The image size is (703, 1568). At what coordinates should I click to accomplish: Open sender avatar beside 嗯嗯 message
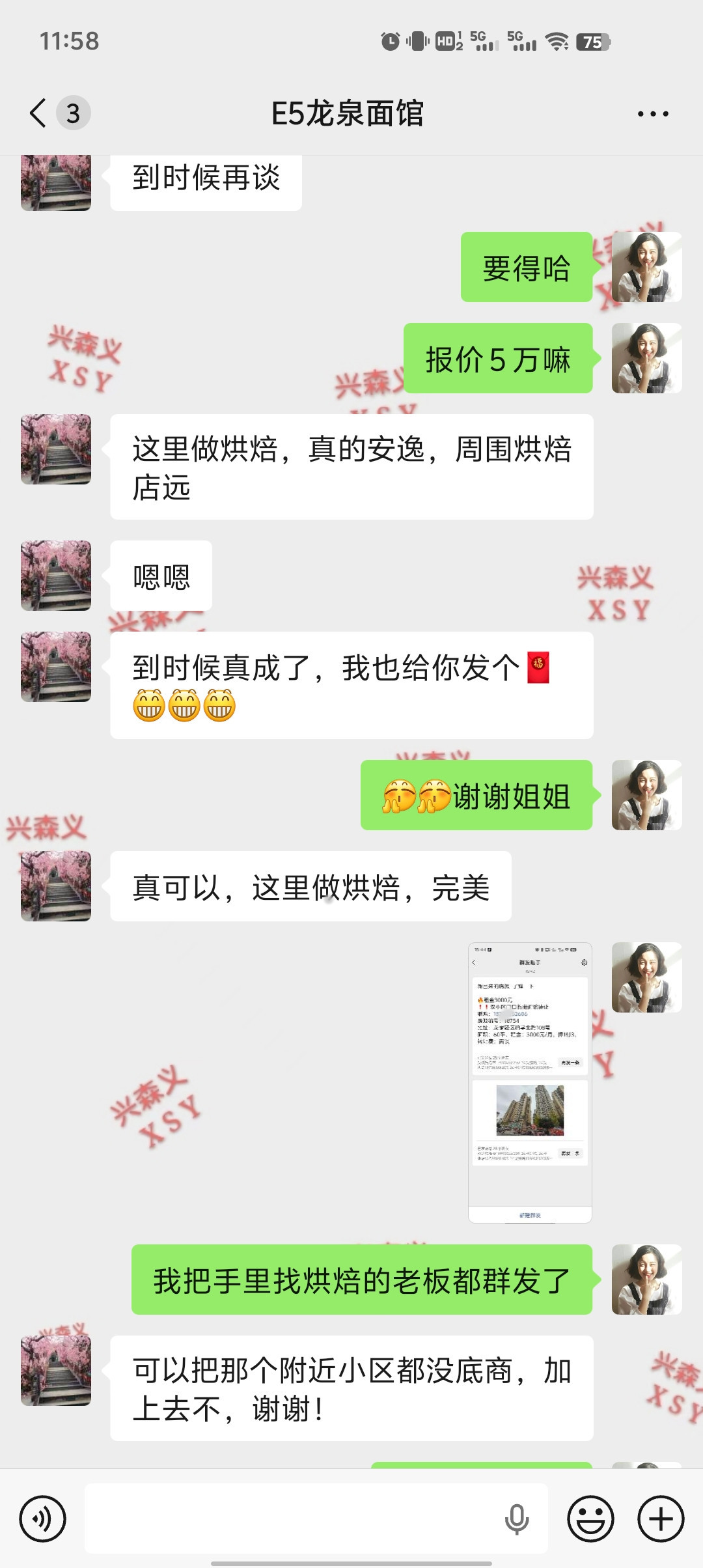click(56, 576)
